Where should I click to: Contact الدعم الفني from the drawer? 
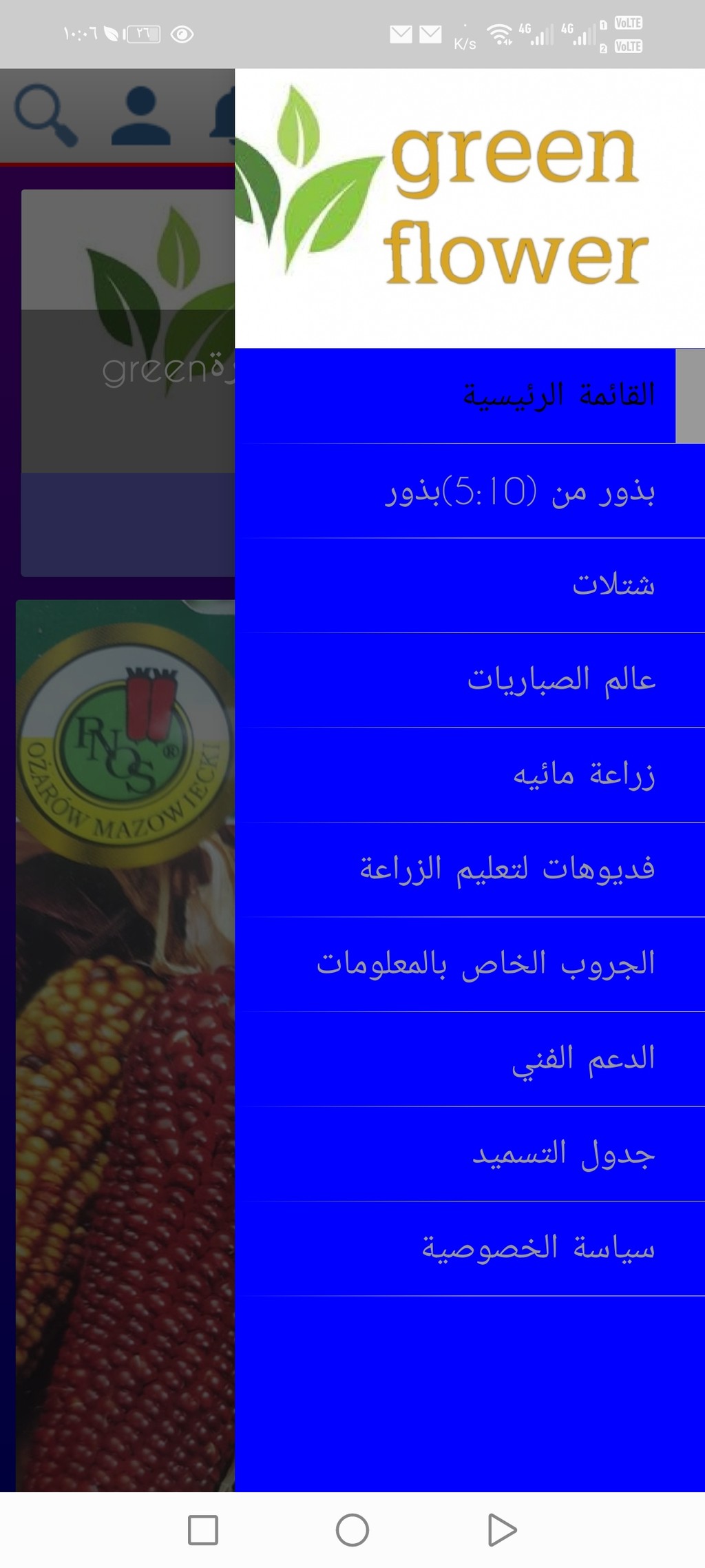pyautogui.click(x=470, y=1059)
